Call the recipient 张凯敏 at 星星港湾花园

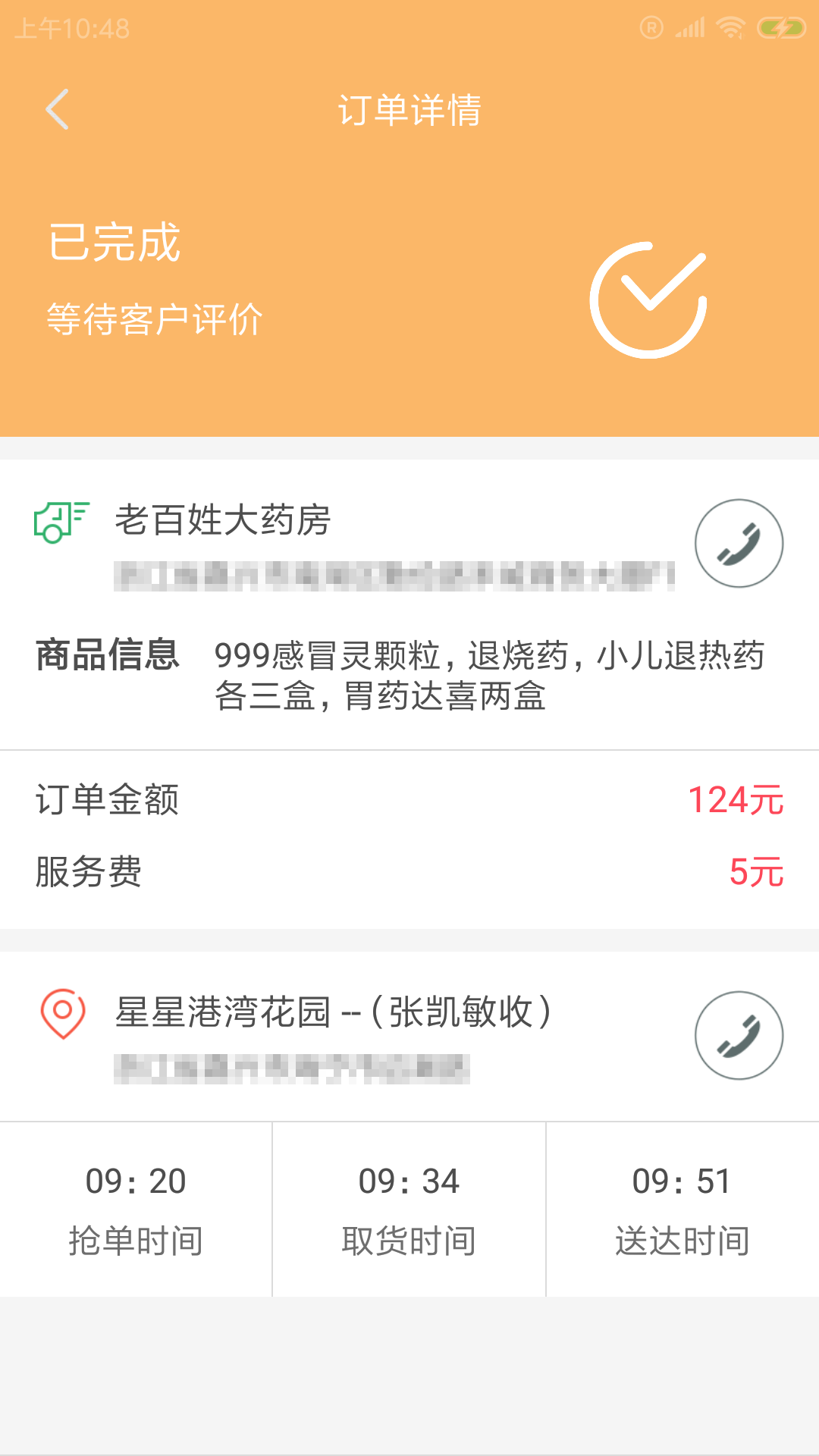coord(739,1035)
